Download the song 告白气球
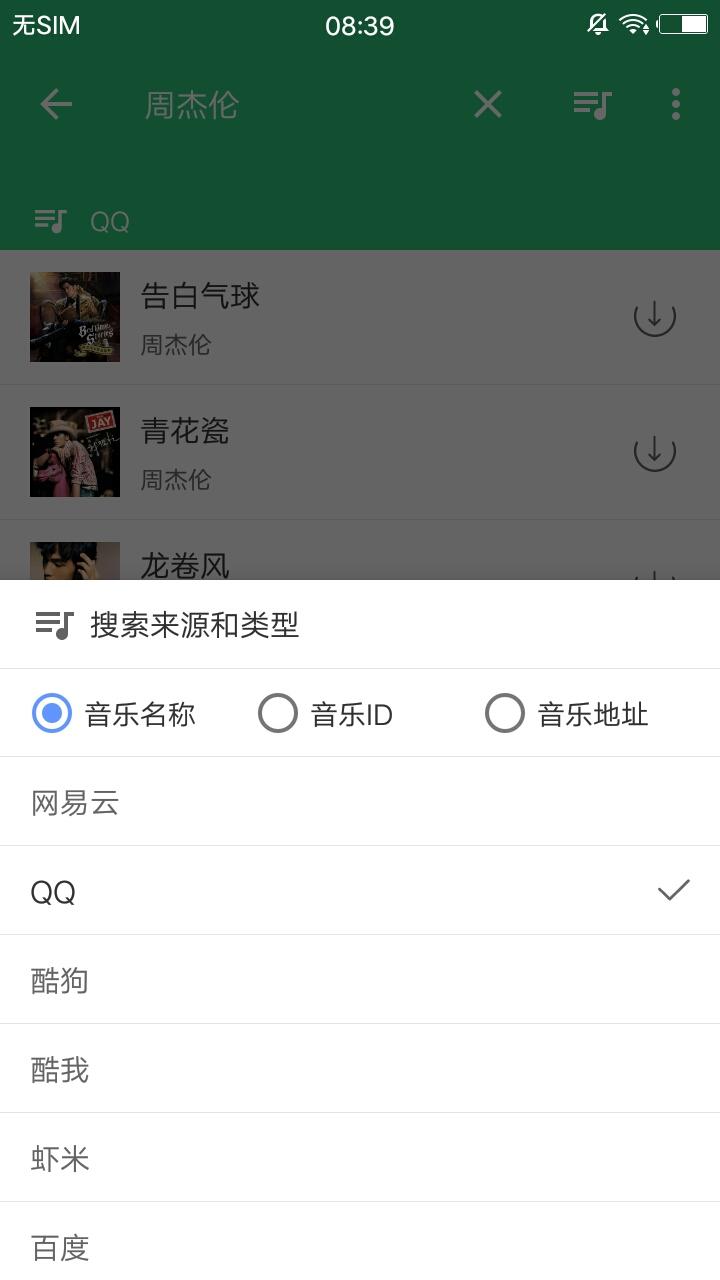The width and height of the screenshot is (720, 1280). tap(655, 316)
